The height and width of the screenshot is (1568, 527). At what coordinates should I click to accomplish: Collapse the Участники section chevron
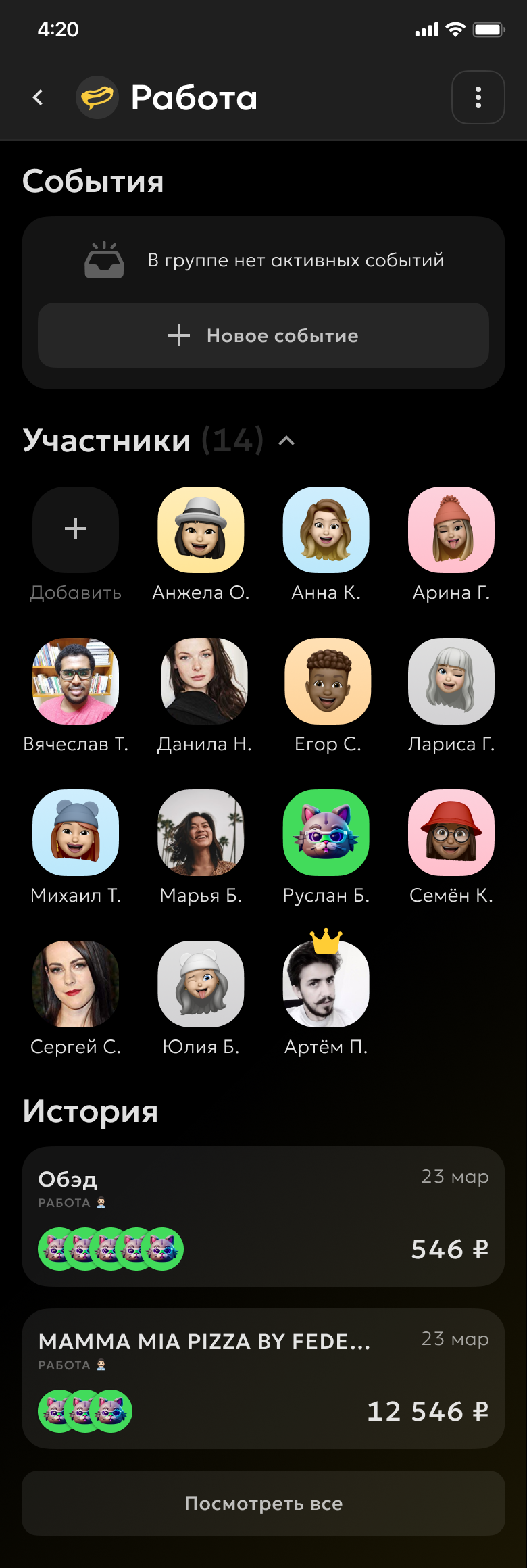tap(286, 441)
